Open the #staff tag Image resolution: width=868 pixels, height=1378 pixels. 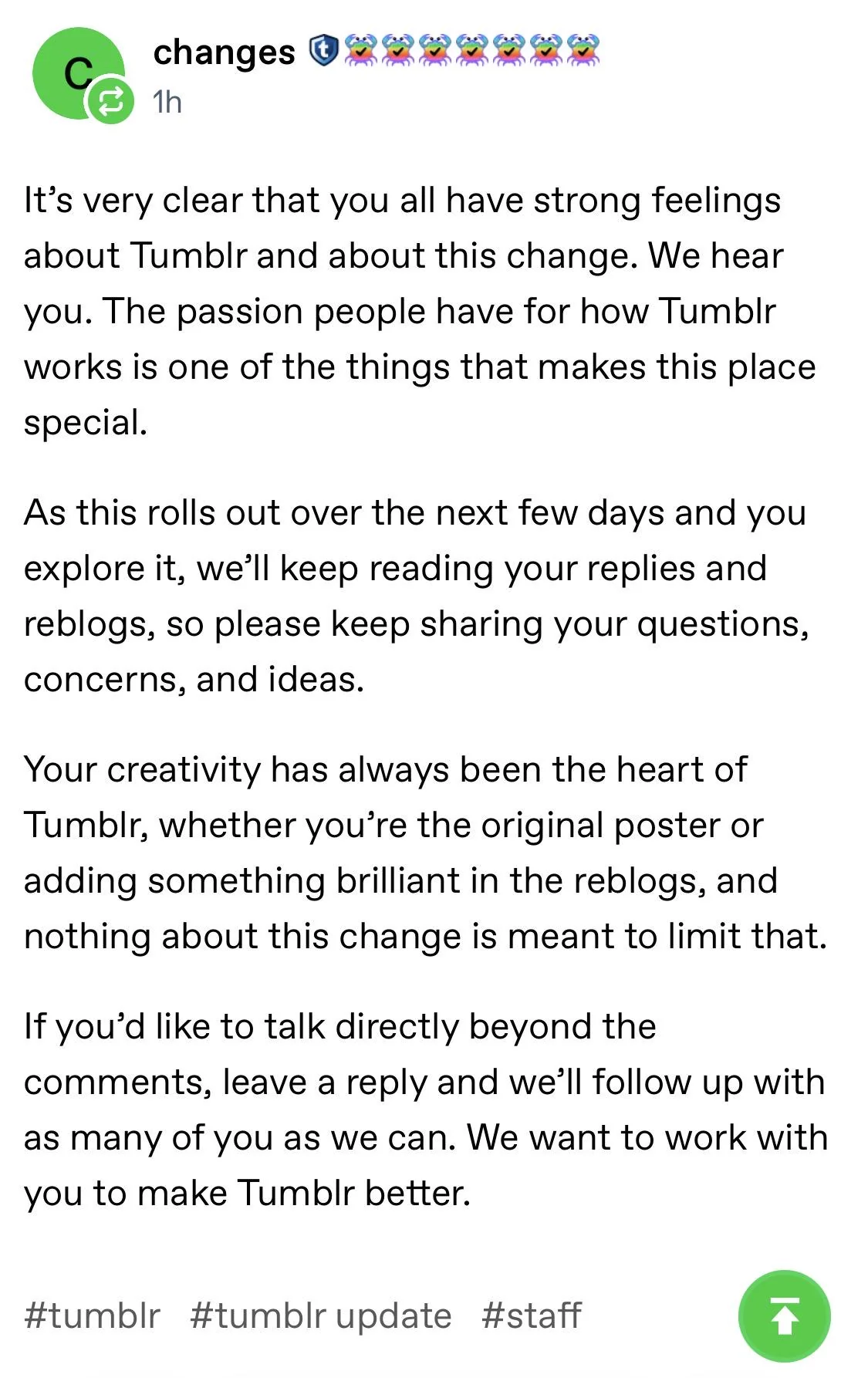(x=532, y=1313)
